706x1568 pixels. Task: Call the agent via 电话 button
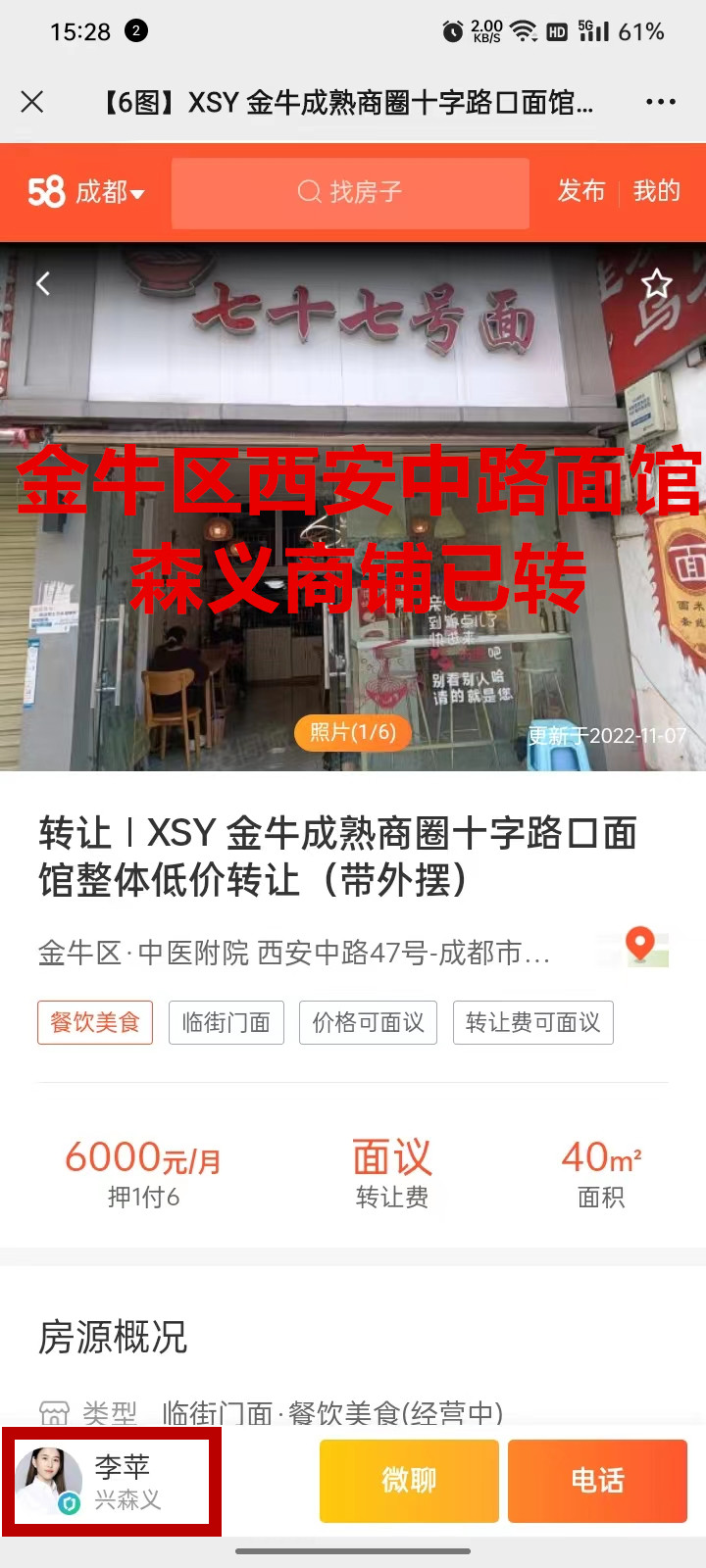coord(597,1481)
